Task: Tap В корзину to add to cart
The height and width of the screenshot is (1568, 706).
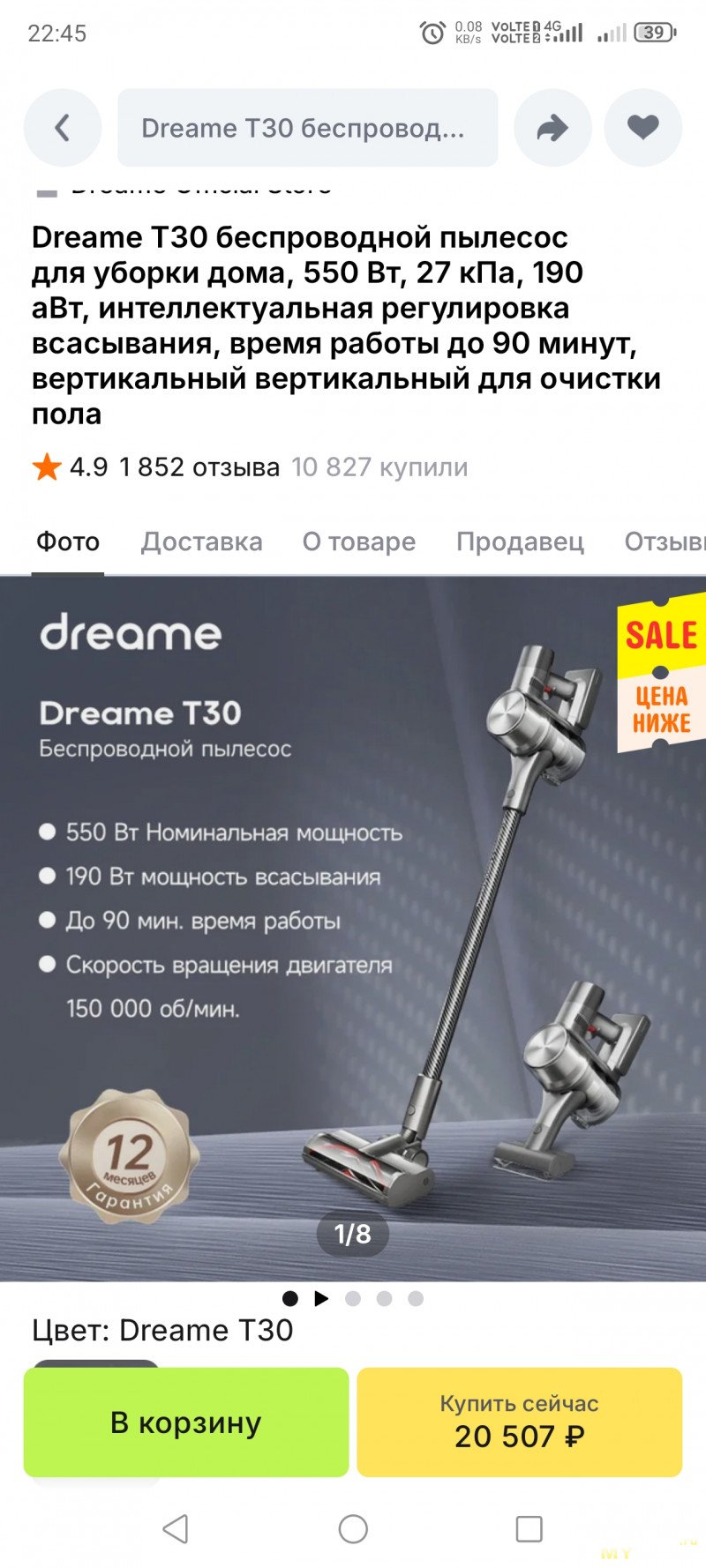Action: pos(186,1422)
